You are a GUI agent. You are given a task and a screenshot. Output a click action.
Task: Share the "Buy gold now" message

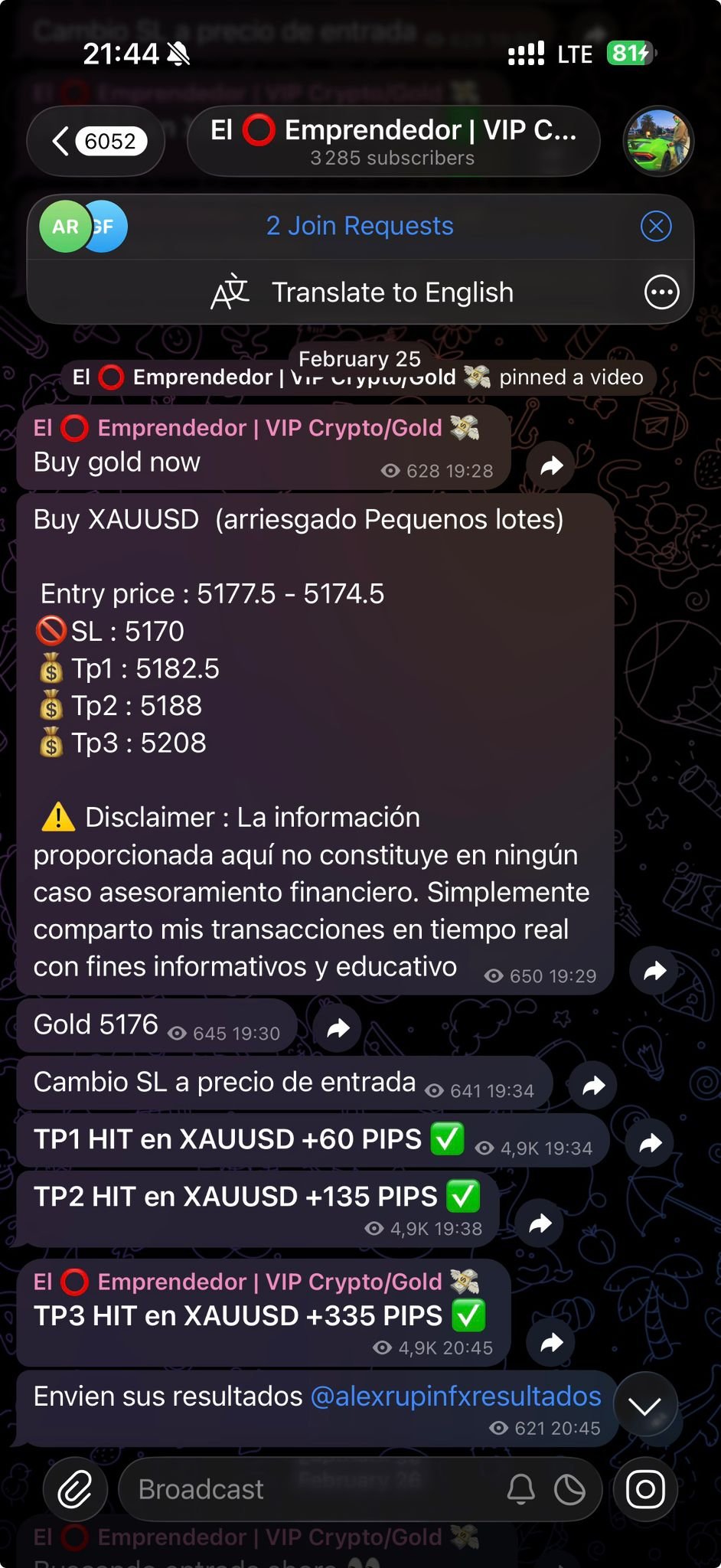click(x=552, y=465)
